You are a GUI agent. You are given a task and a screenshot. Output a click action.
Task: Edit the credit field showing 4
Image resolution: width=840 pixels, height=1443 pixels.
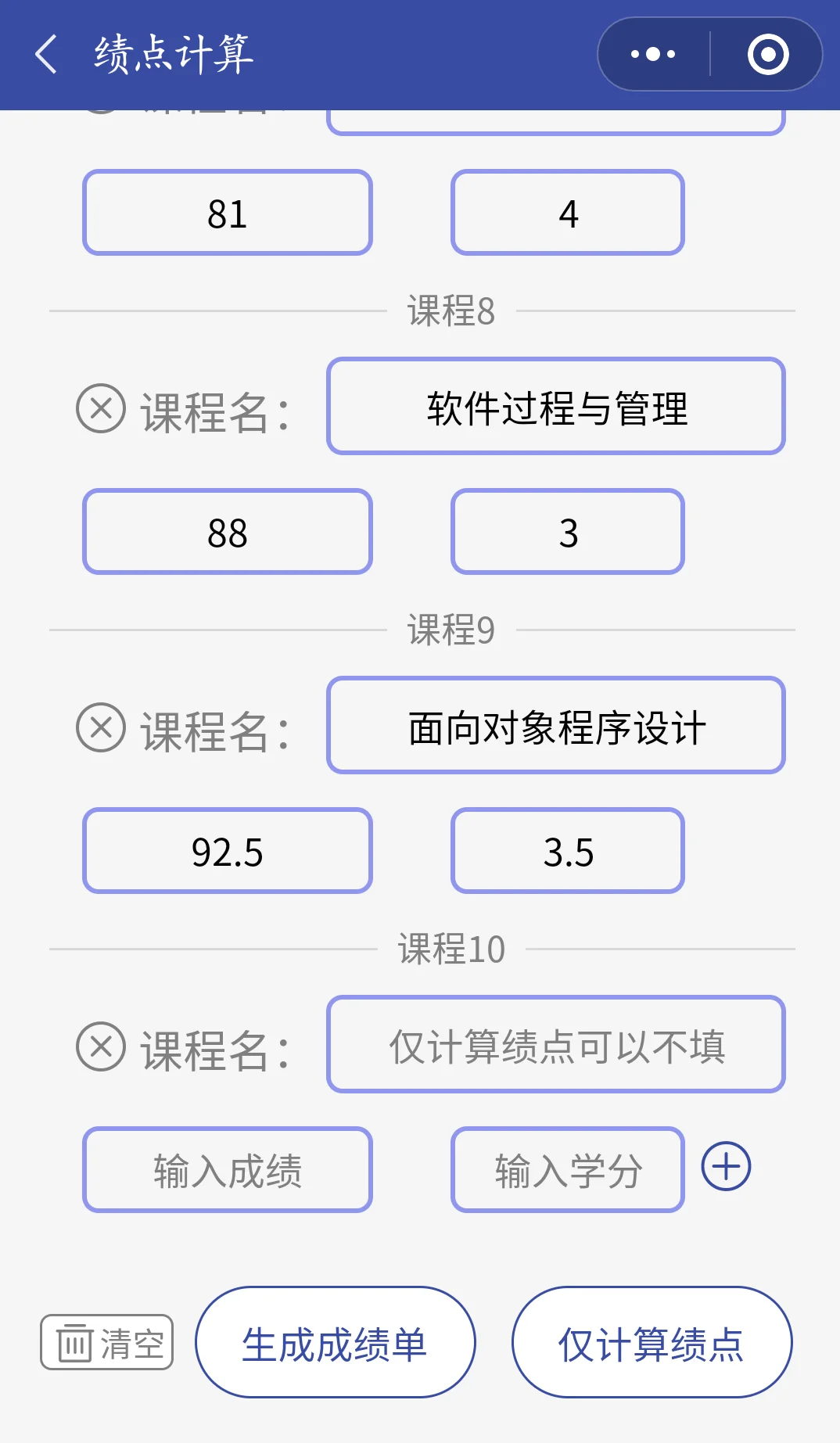click(567, 213)
